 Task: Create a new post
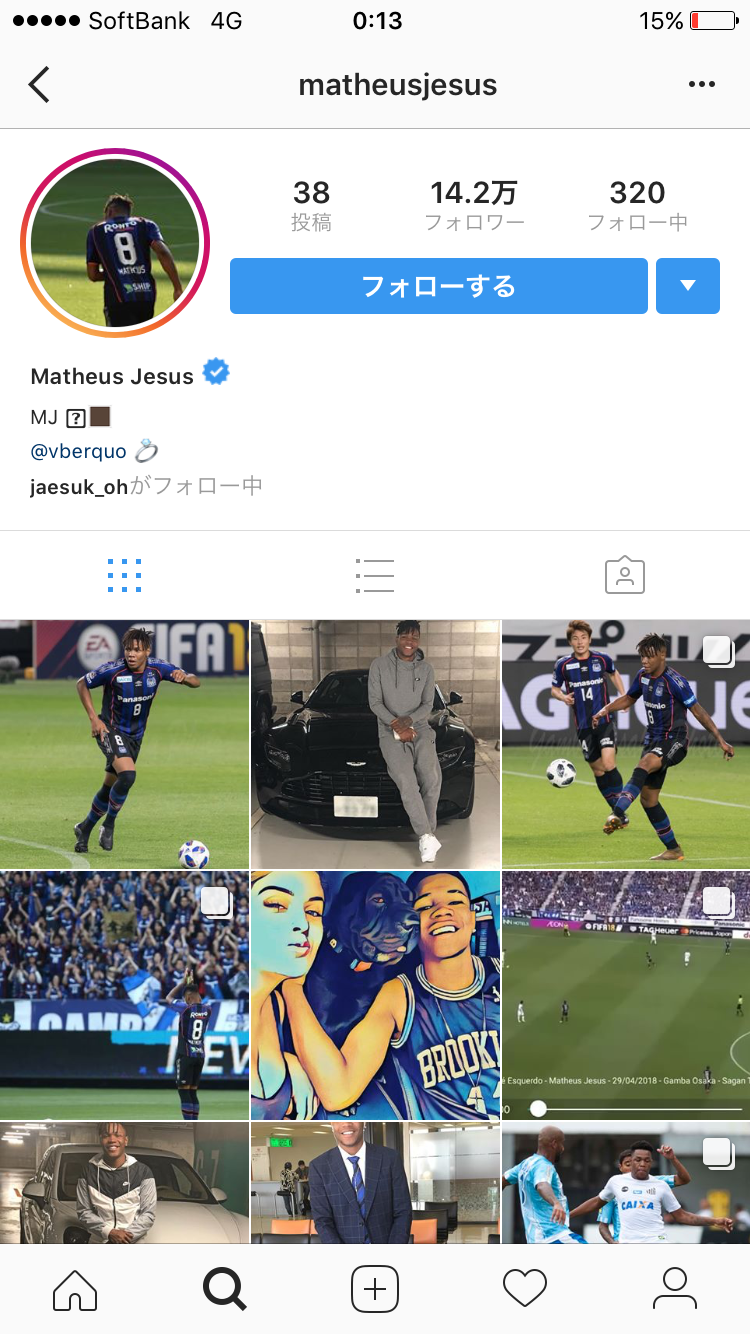(x=375, y=1289)
